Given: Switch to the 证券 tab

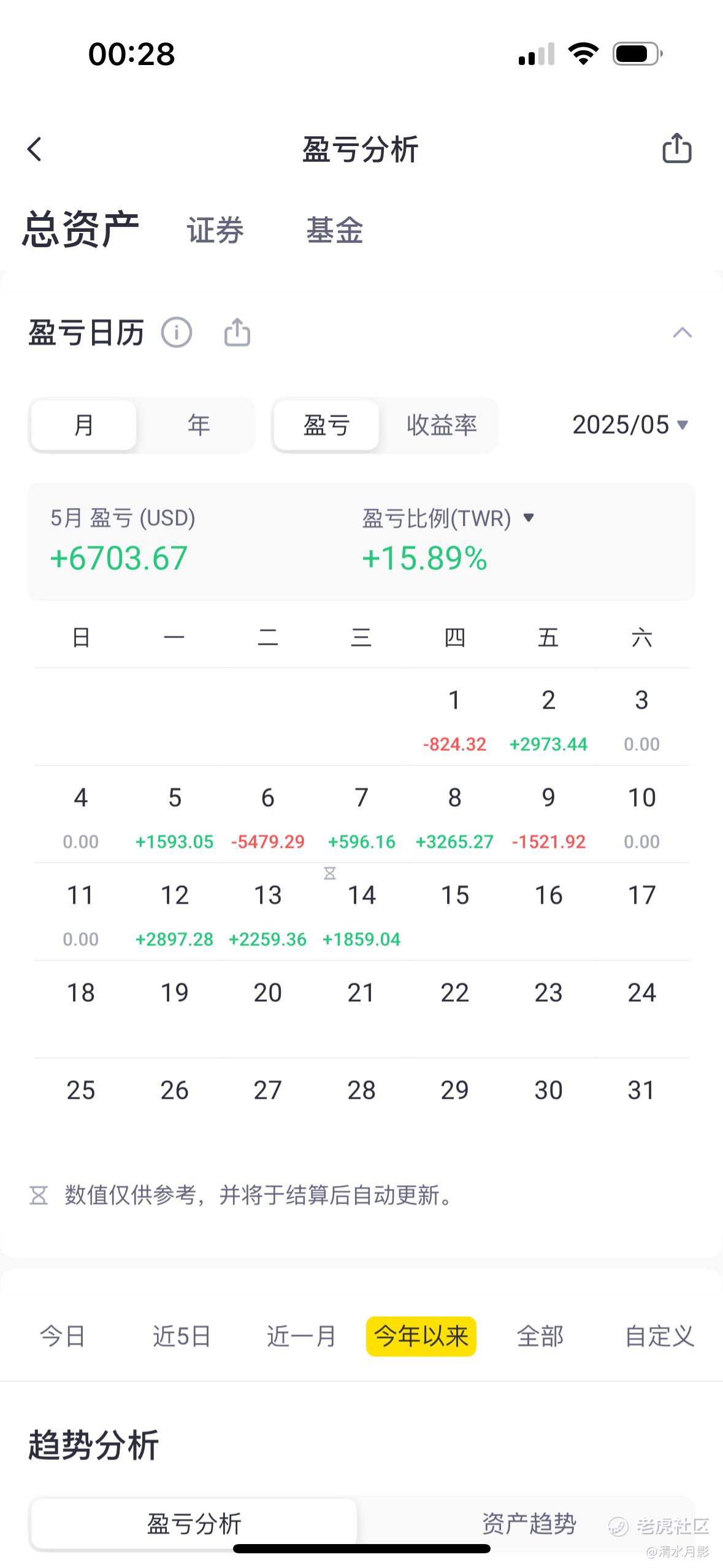Looking at the screenshot, I should 215,231.
